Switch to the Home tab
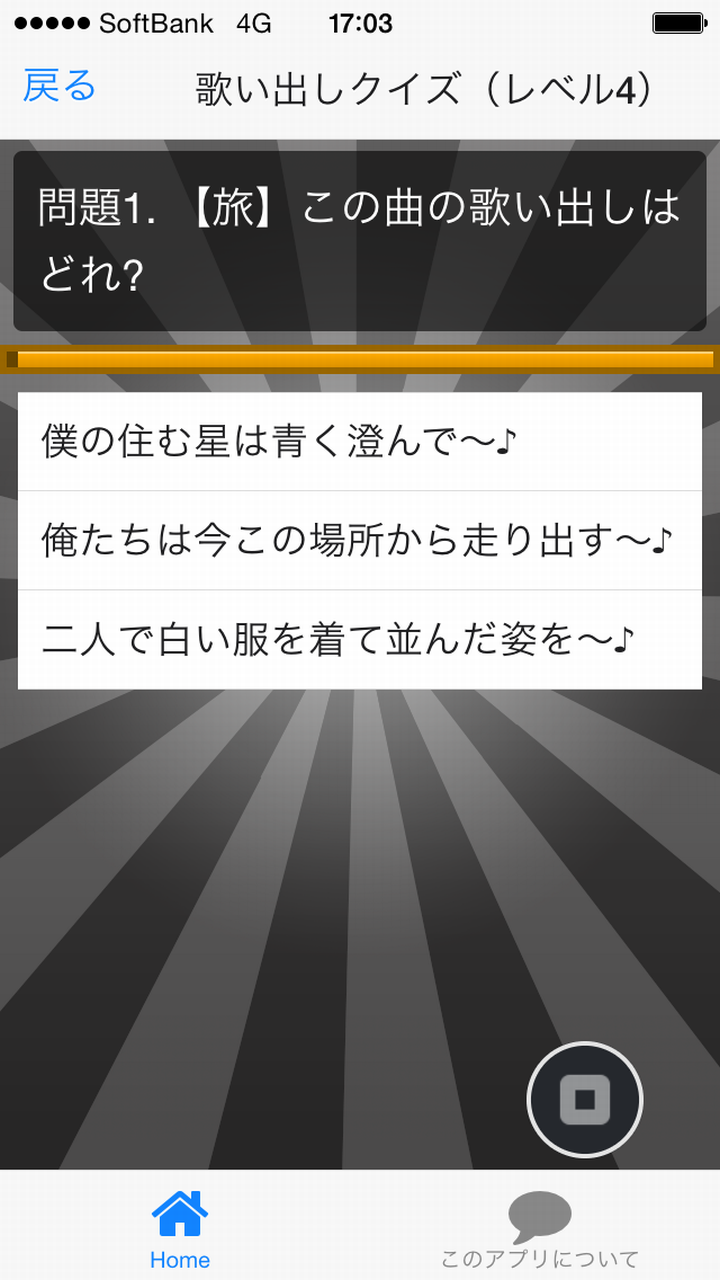This screenshot has height=1280, width=720. click(180, 1228)
